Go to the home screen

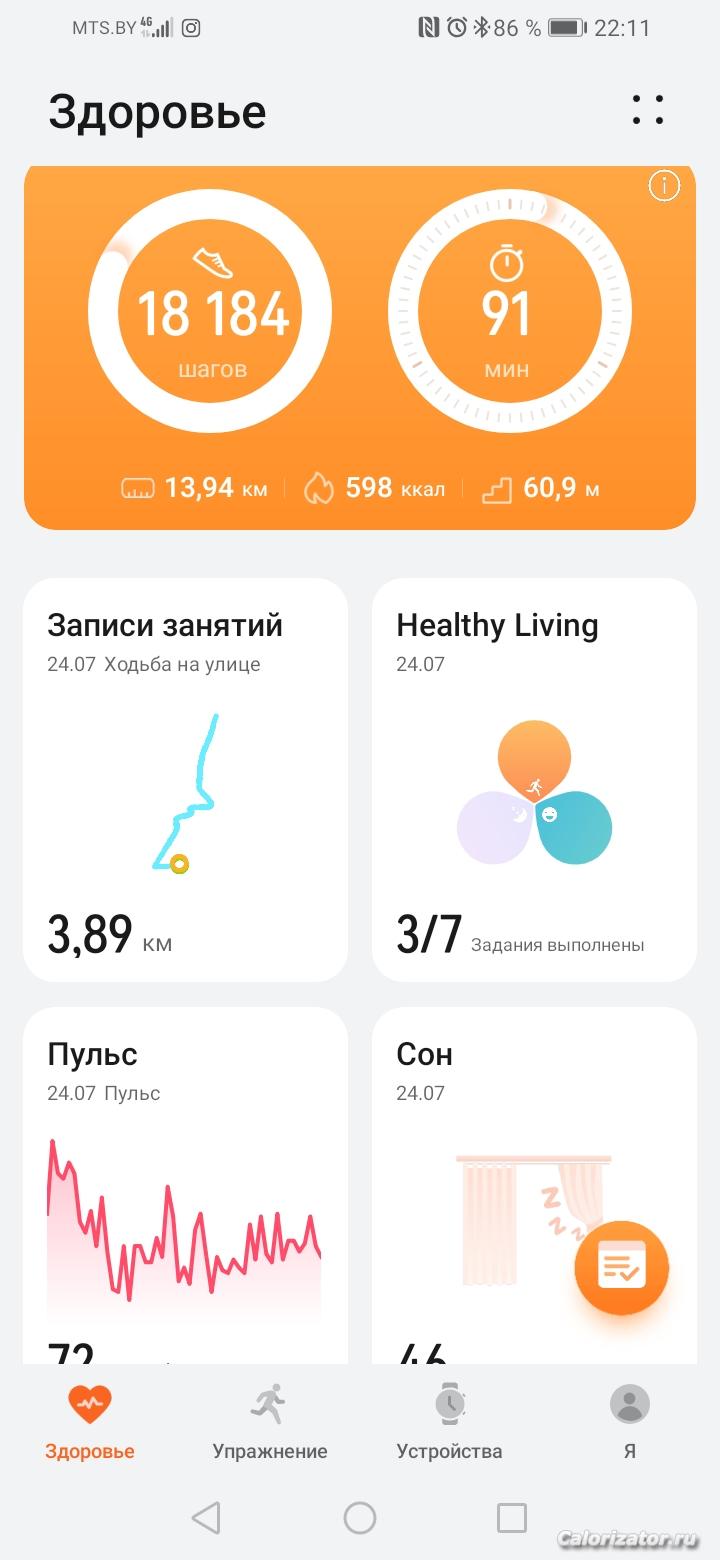(360, 1518)
